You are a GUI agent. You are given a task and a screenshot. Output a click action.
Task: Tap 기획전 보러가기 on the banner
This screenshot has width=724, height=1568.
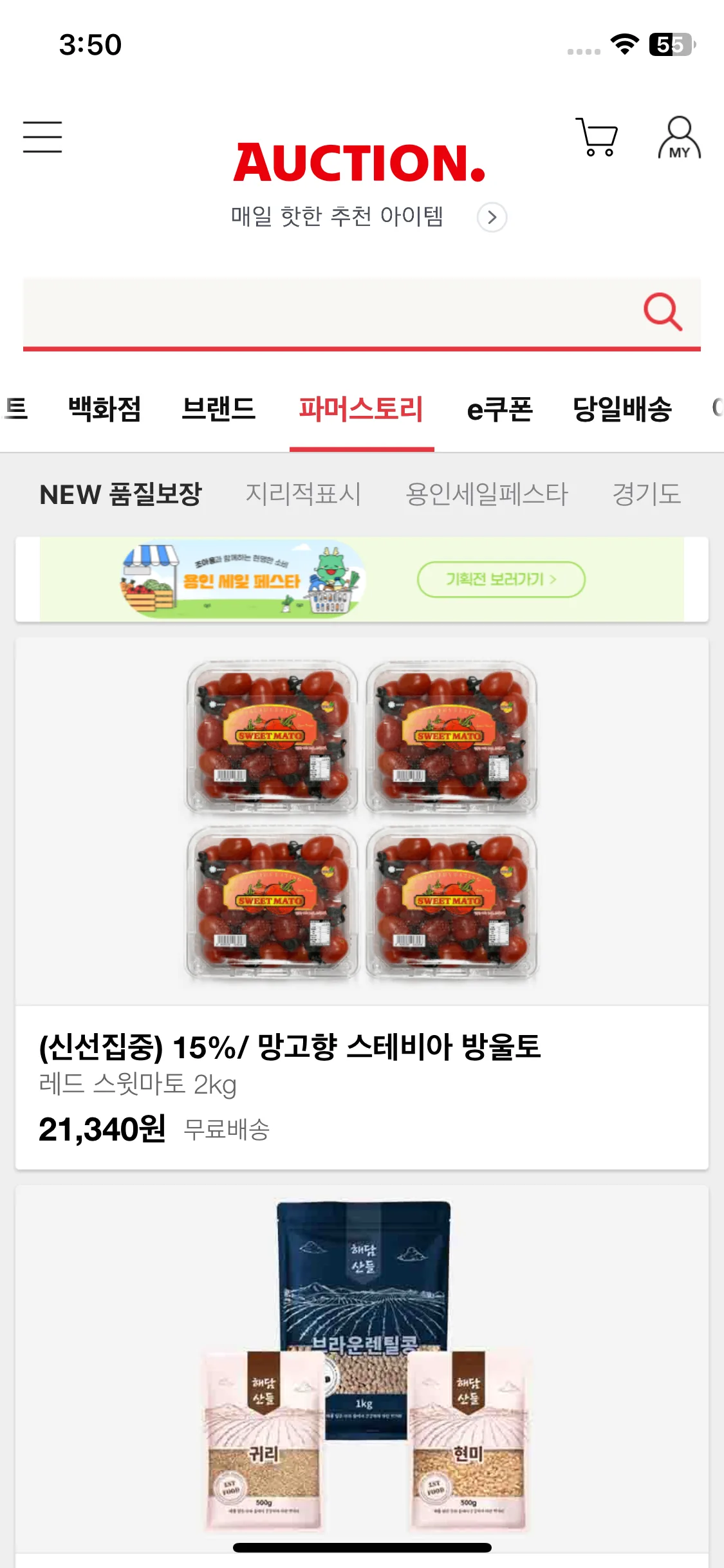click(501, 579)
